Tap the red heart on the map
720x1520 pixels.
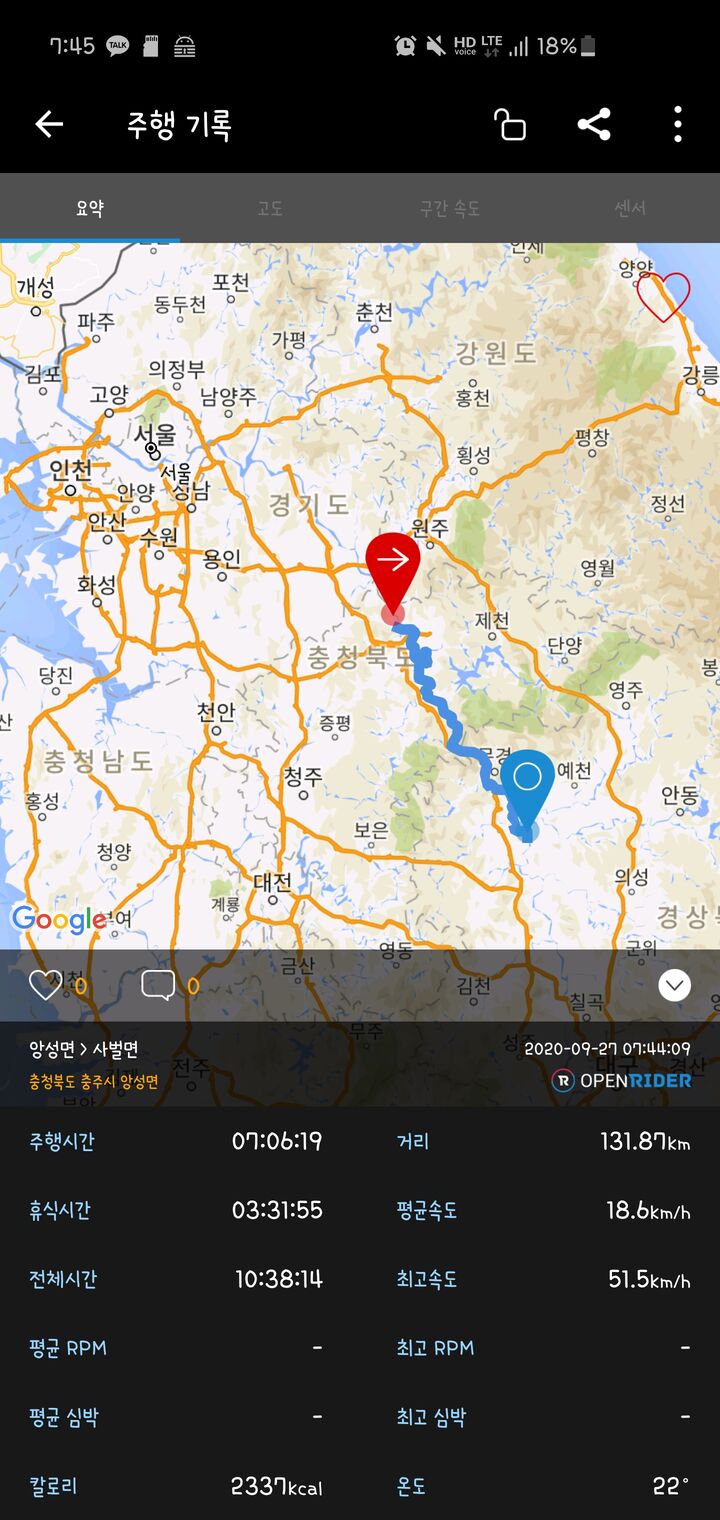(664, 296)
